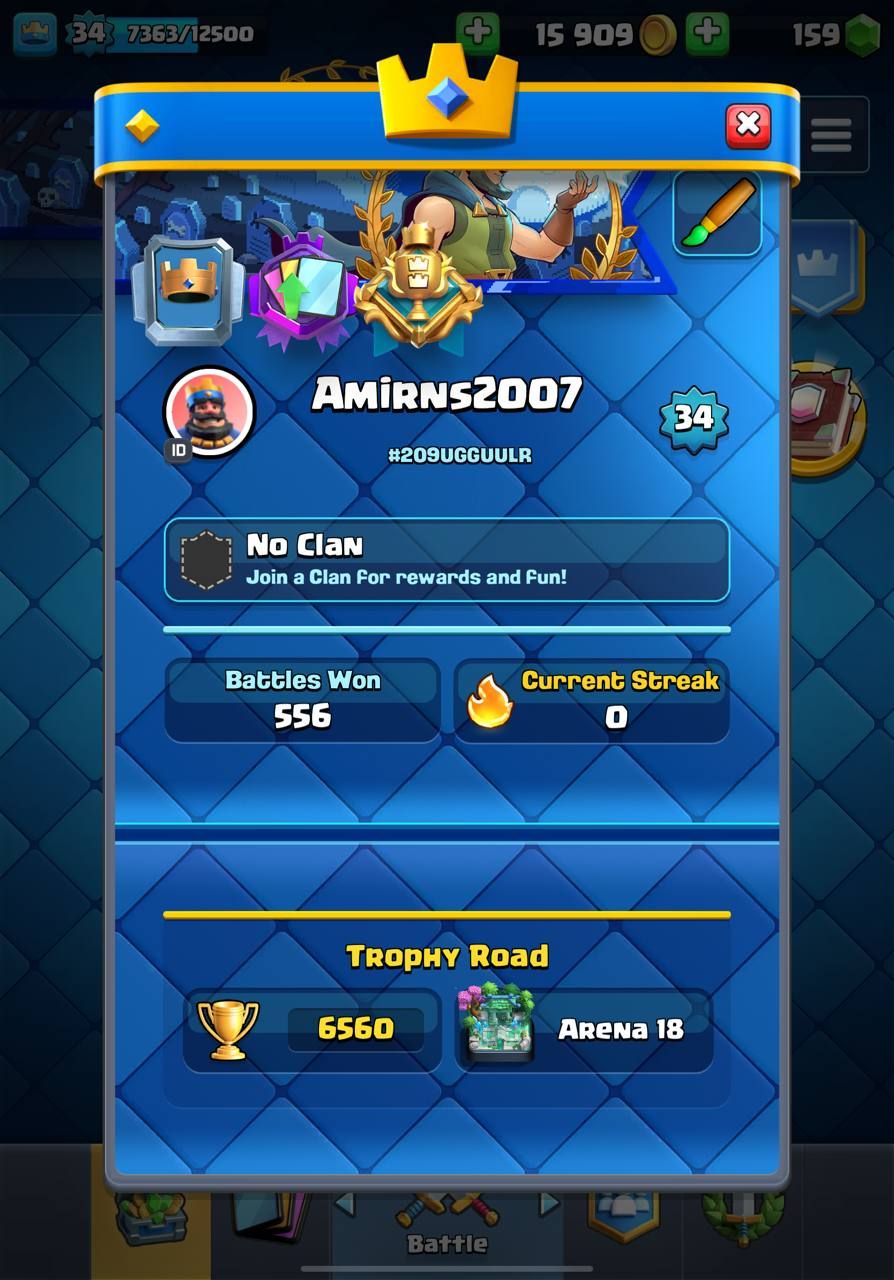Open the Current Streak stat
894x1280 pixels.
[592, 700]
